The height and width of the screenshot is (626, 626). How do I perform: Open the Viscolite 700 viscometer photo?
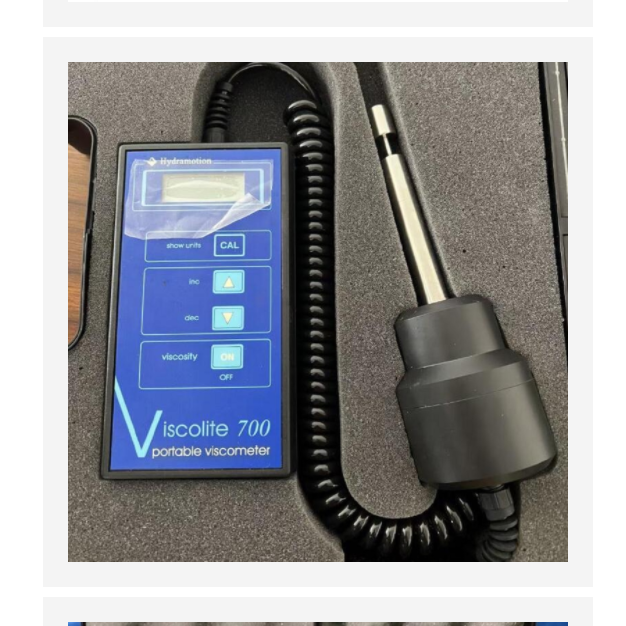(317, 311)
